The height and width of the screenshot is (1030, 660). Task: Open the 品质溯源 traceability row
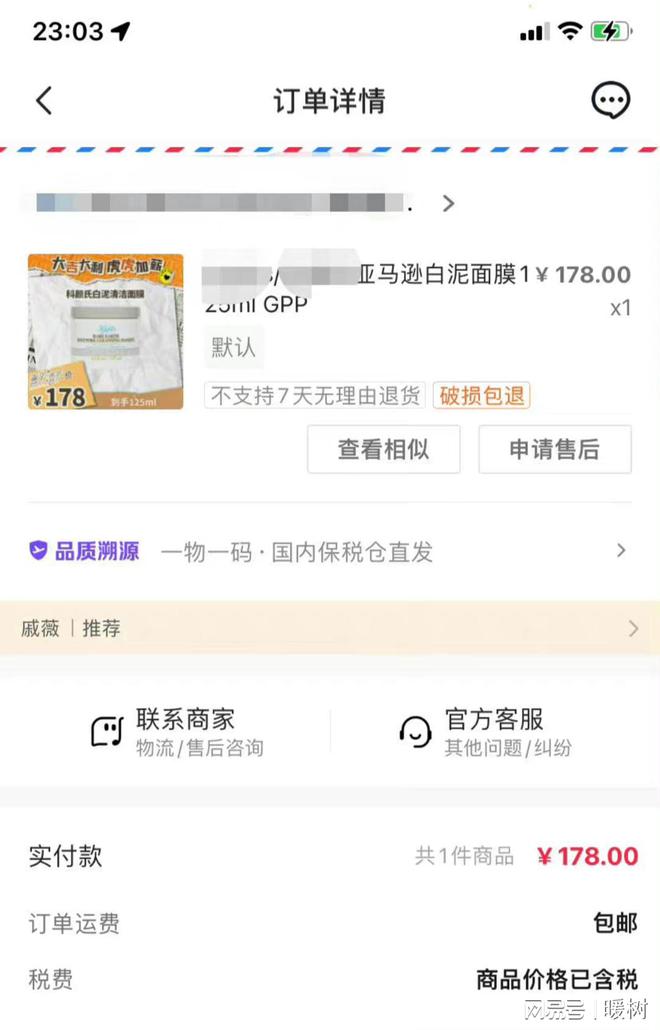[329, 551]
